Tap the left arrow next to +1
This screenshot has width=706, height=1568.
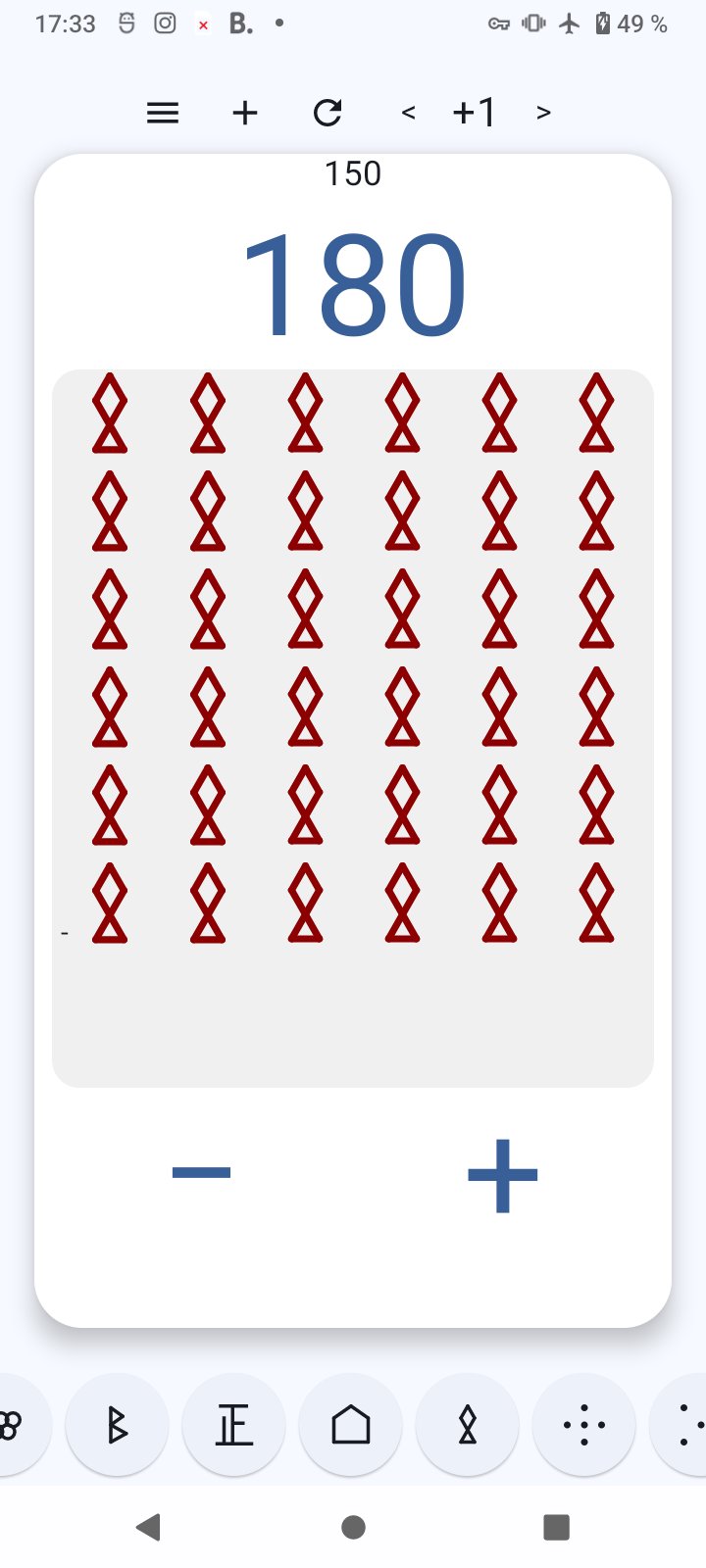tap(408, 114)
